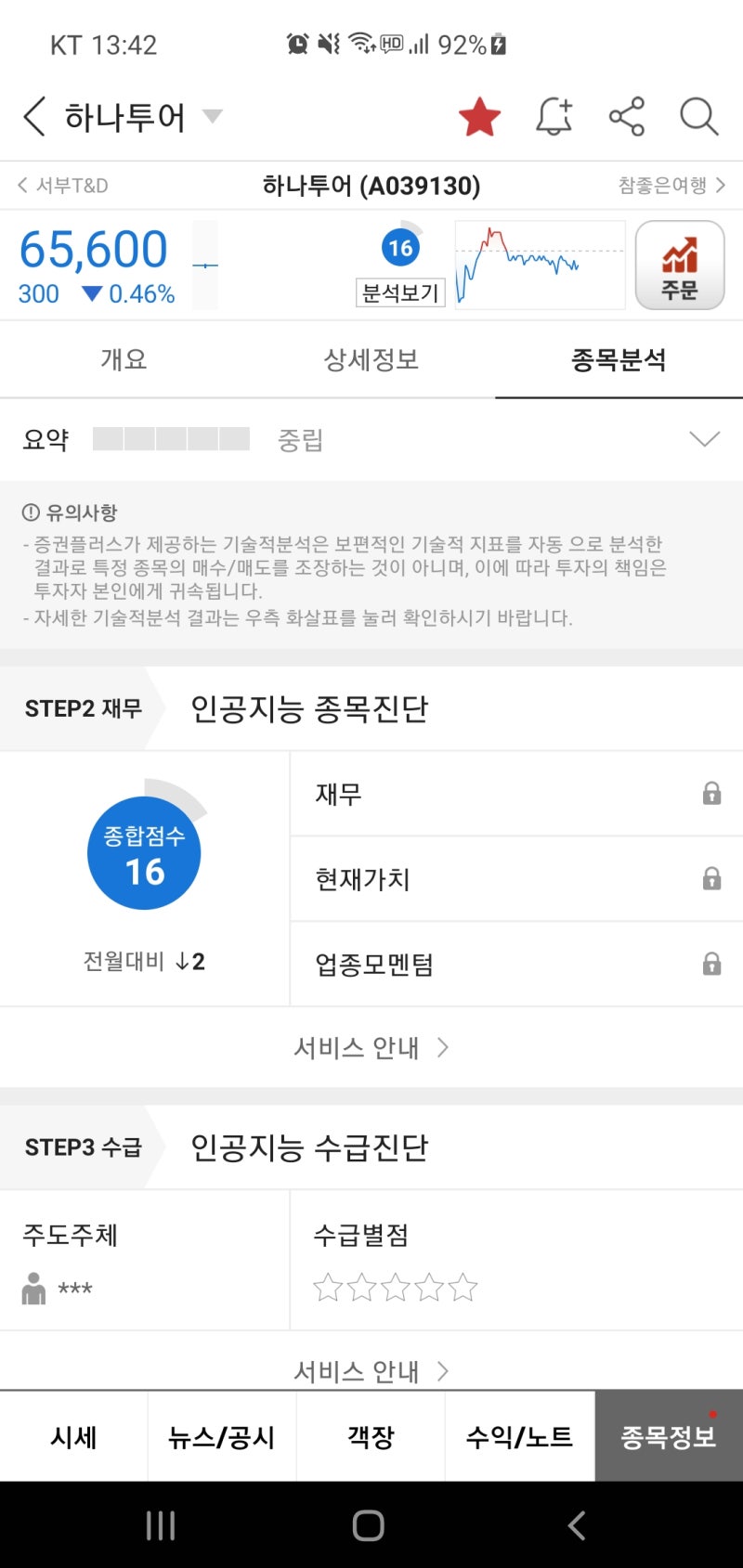Toggle the analysis score bubble showing 16
The image size is (743, 1568).
[x=400, y=246]
